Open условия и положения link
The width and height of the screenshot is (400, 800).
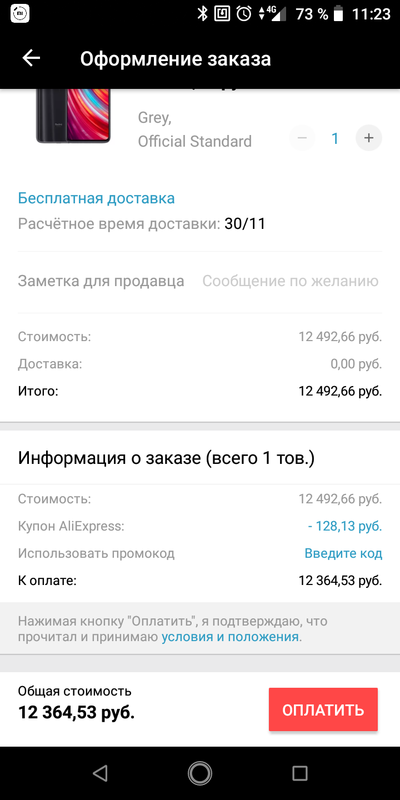click(230, 637)
